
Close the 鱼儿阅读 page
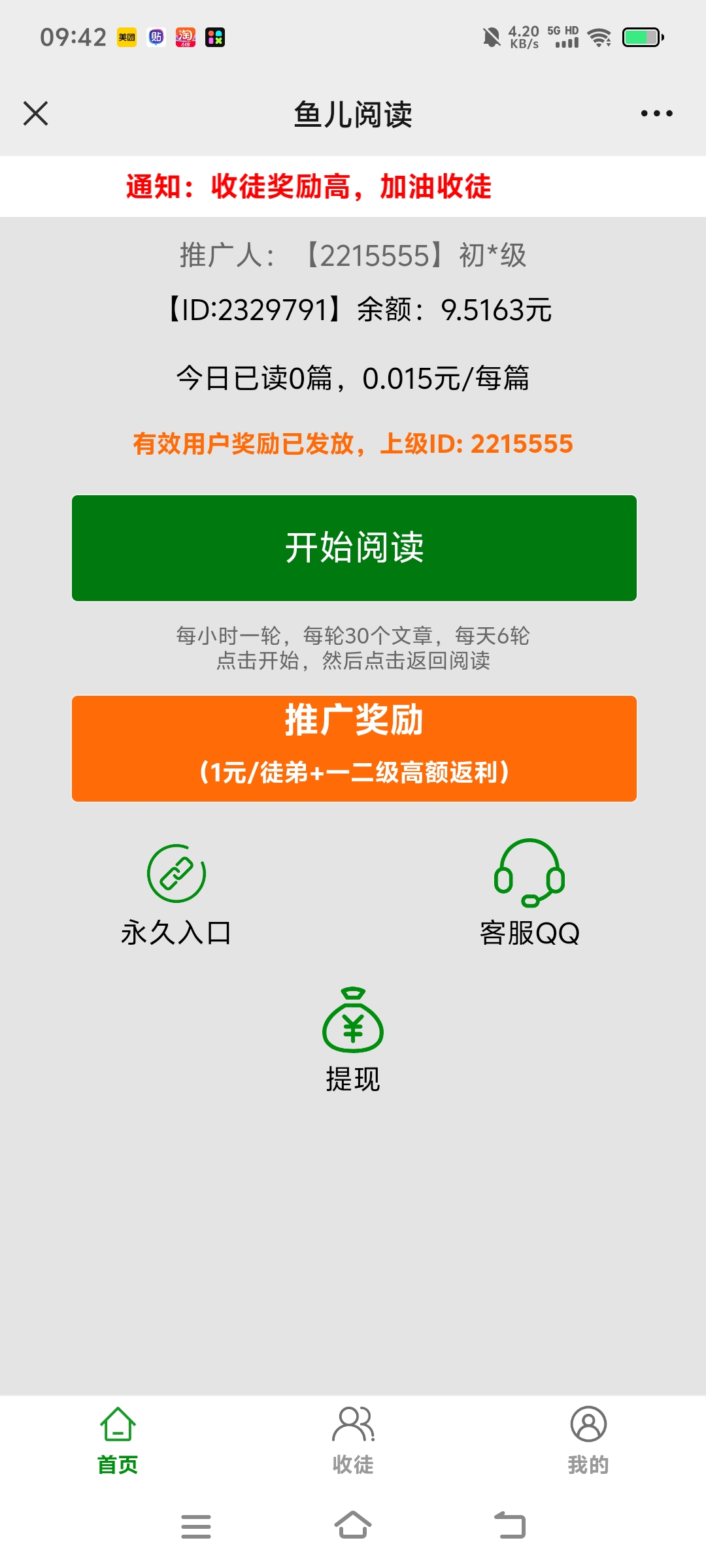(x=35, y=113)
